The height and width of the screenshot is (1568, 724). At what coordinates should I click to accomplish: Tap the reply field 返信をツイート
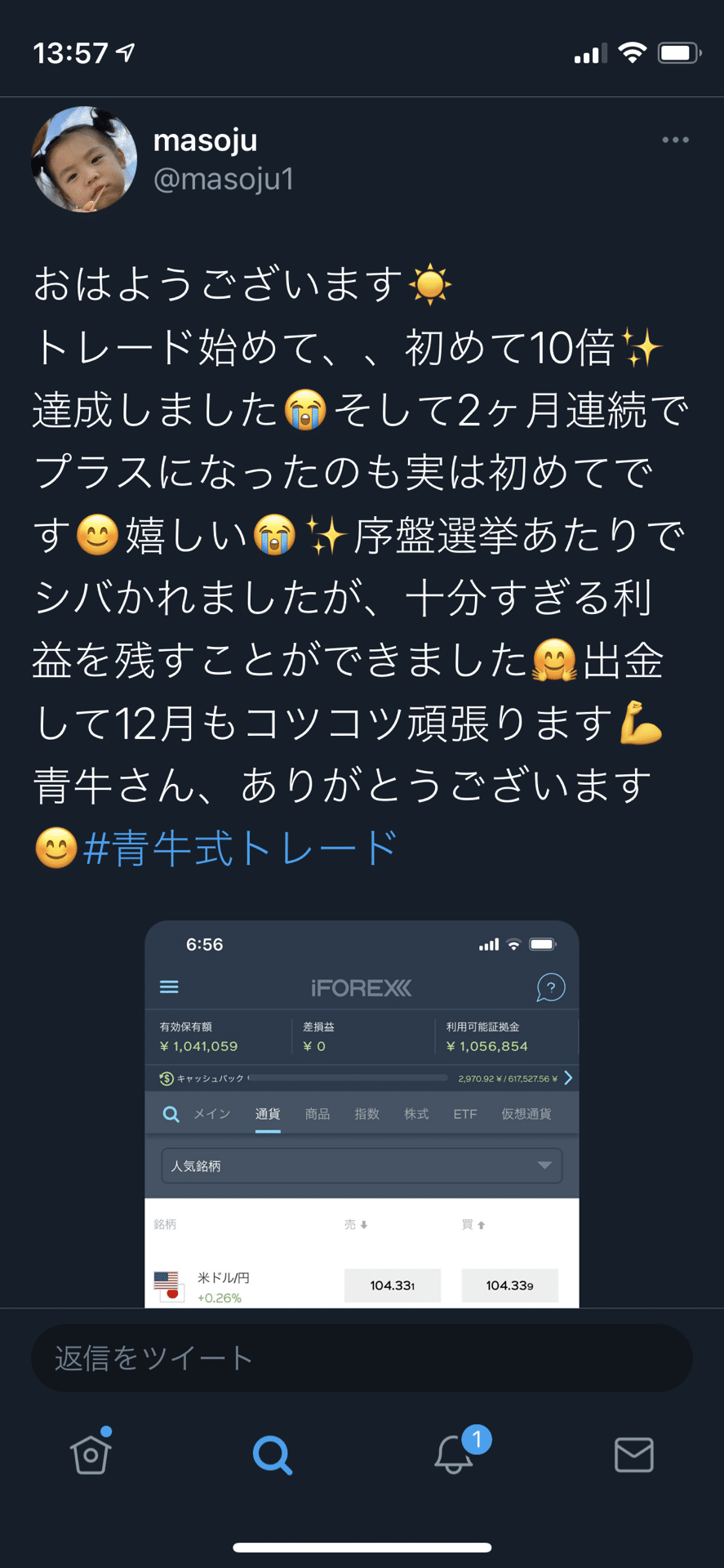(x=362, y=1358)
